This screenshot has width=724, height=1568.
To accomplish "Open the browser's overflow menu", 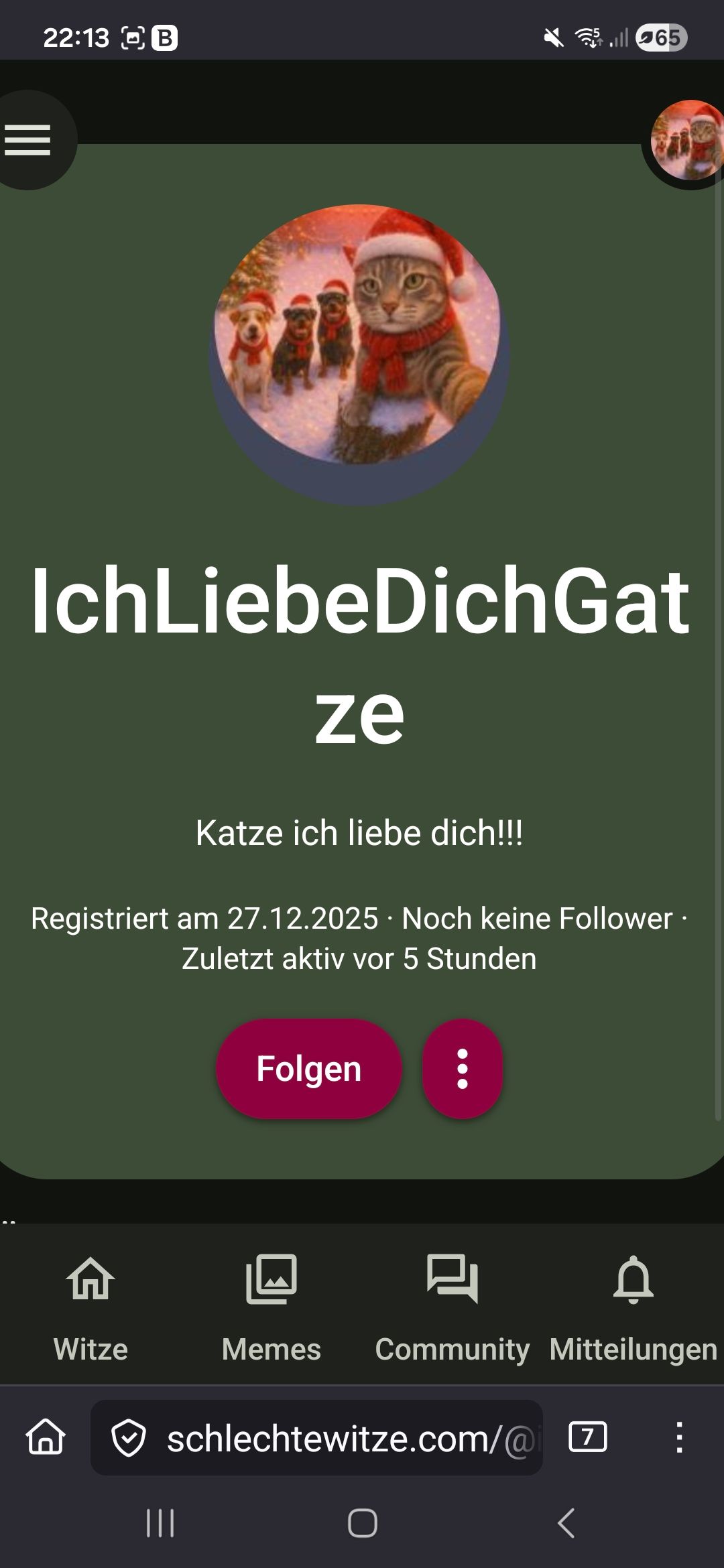I will 679,1438.
